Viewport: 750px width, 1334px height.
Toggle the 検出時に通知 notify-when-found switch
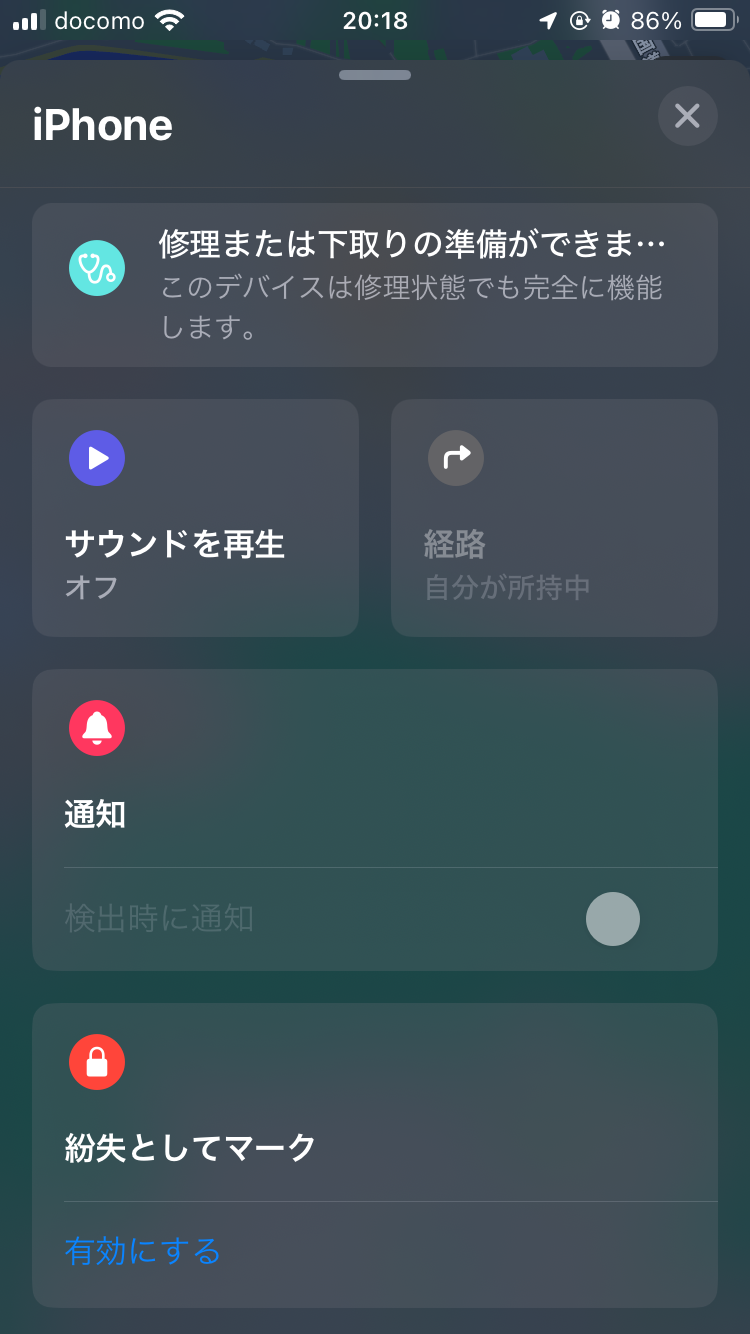click(x=627, y=919)
